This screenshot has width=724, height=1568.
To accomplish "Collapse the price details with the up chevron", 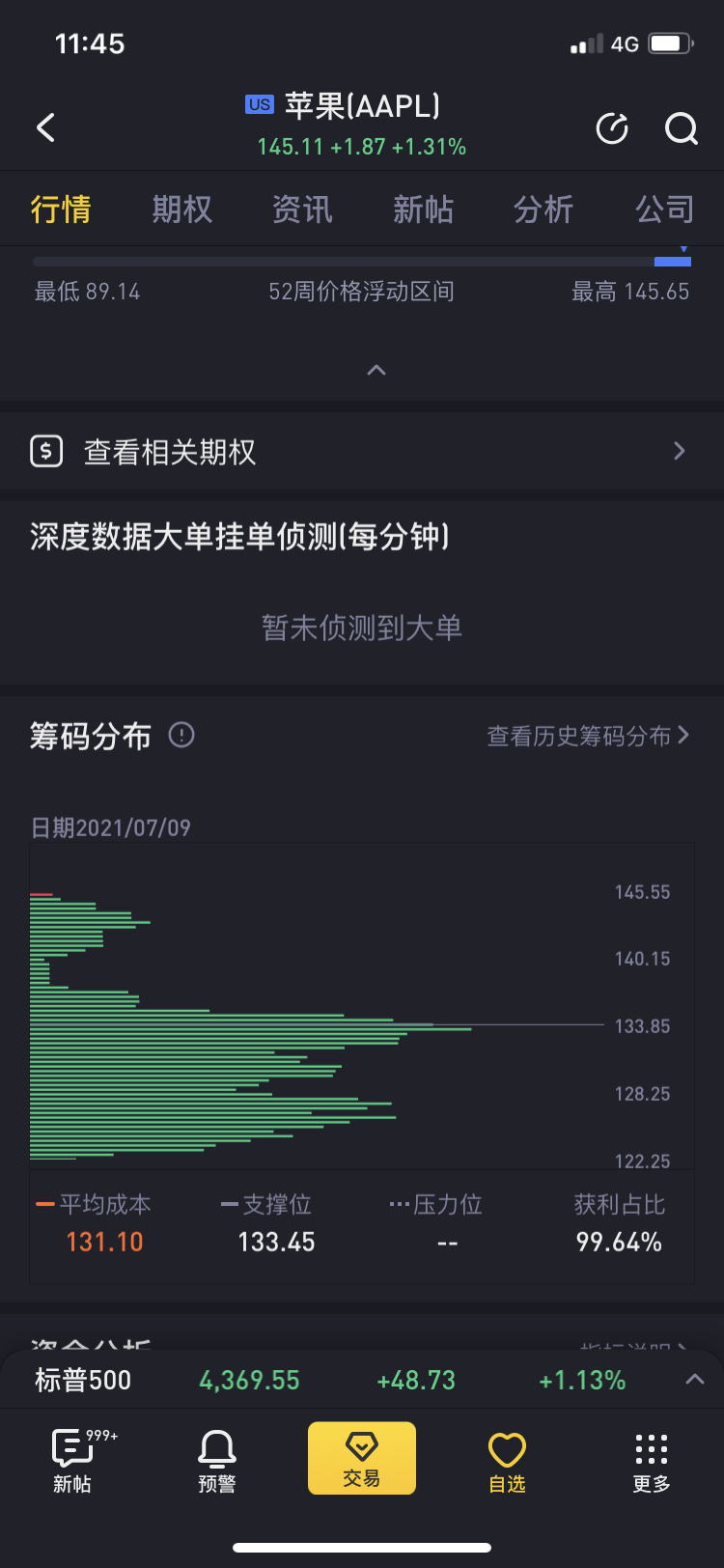I will click(x=376, y=370).
